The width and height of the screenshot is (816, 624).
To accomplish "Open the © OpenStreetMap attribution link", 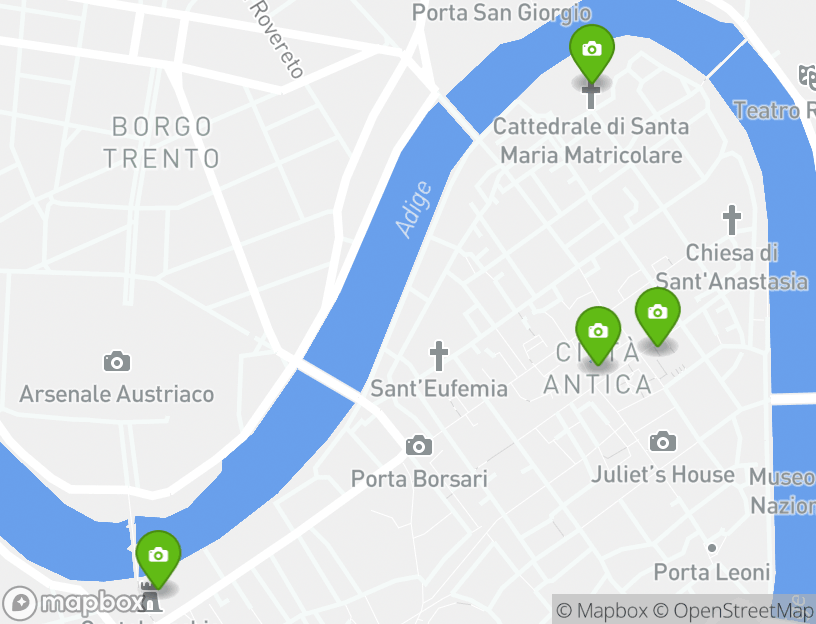I will pos(735,611).
